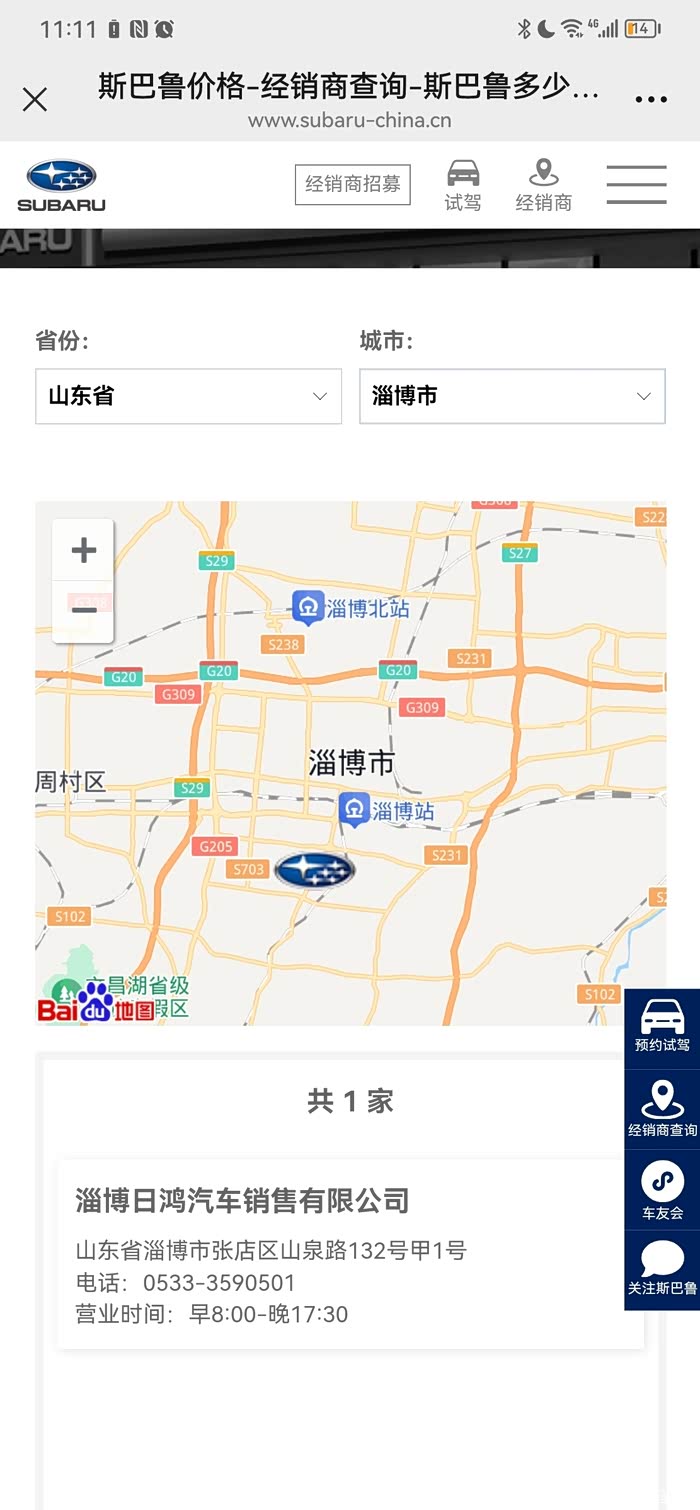The width and height of the screenshot is (700, 1510).
Task: Open 车友会 from the side panel
Action: [662, 1190]
